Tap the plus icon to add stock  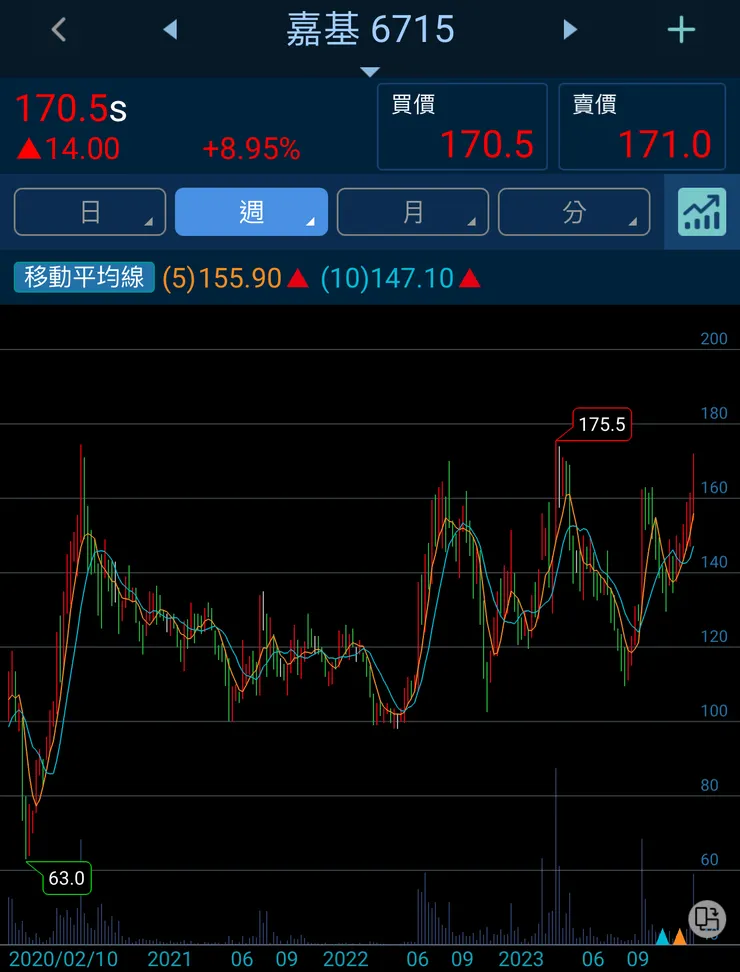681,30
